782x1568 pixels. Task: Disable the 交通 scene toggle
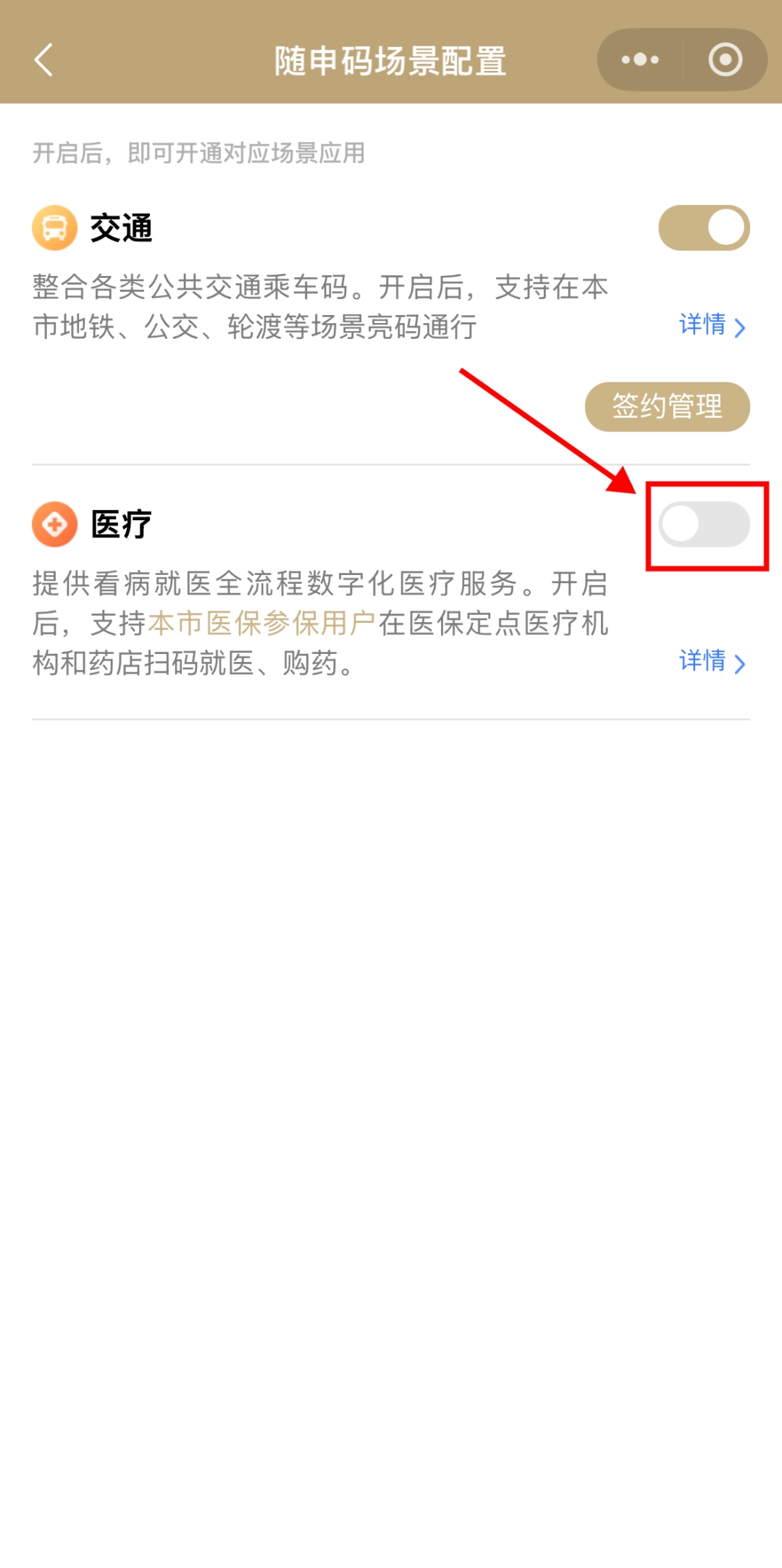704,227
